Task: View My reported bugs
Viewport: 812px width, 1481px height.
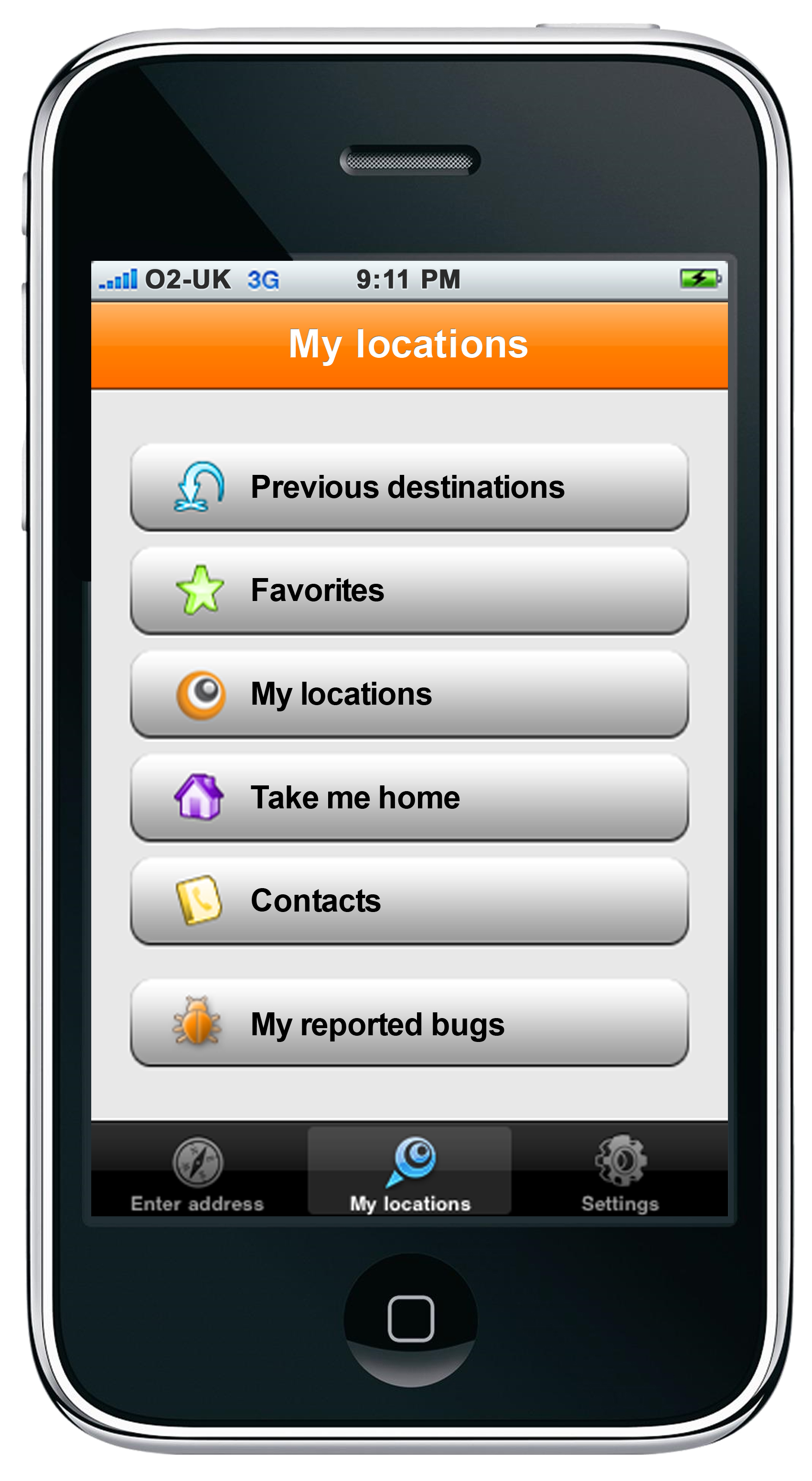Action: (x=408, y=1023)
